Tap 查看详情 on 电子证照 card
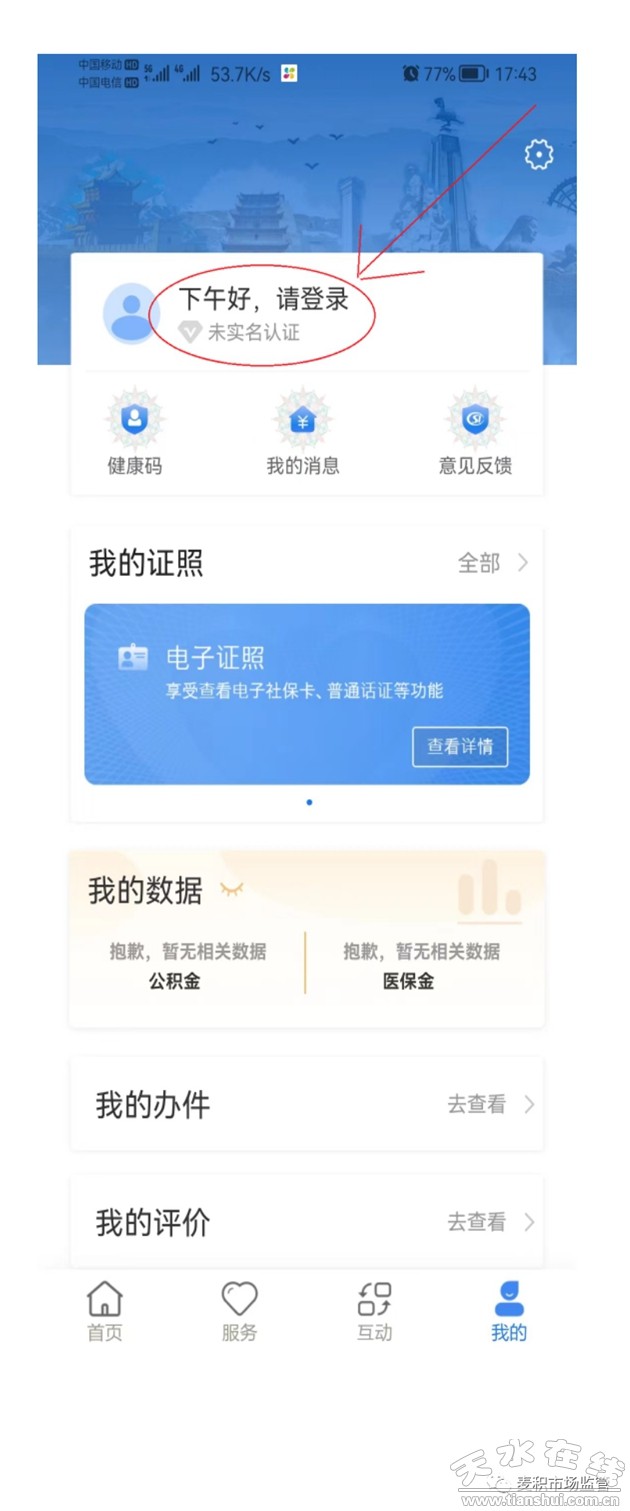The image size is (630, 1511). click(460, 747)
